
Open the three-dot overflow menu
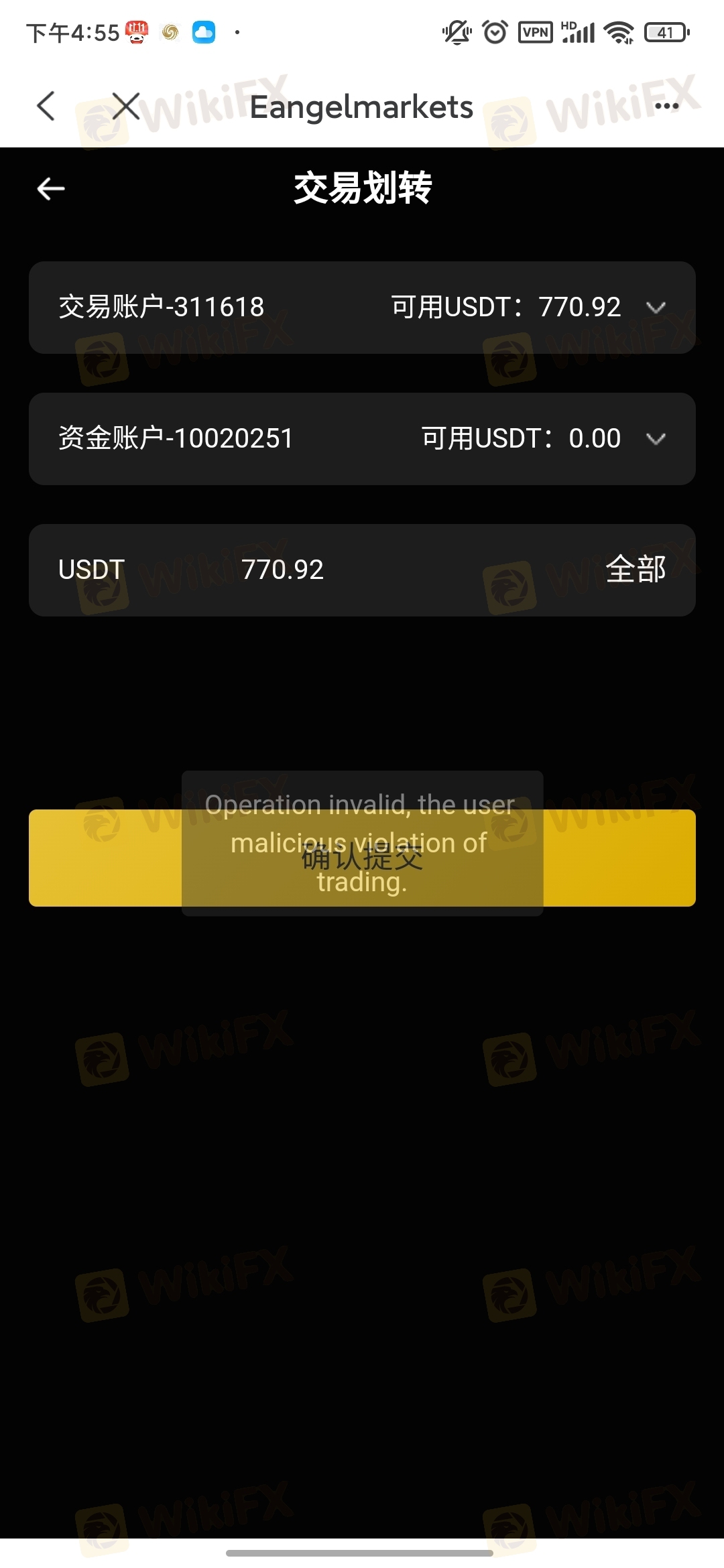pyautogui.click(x=666, y=106)
